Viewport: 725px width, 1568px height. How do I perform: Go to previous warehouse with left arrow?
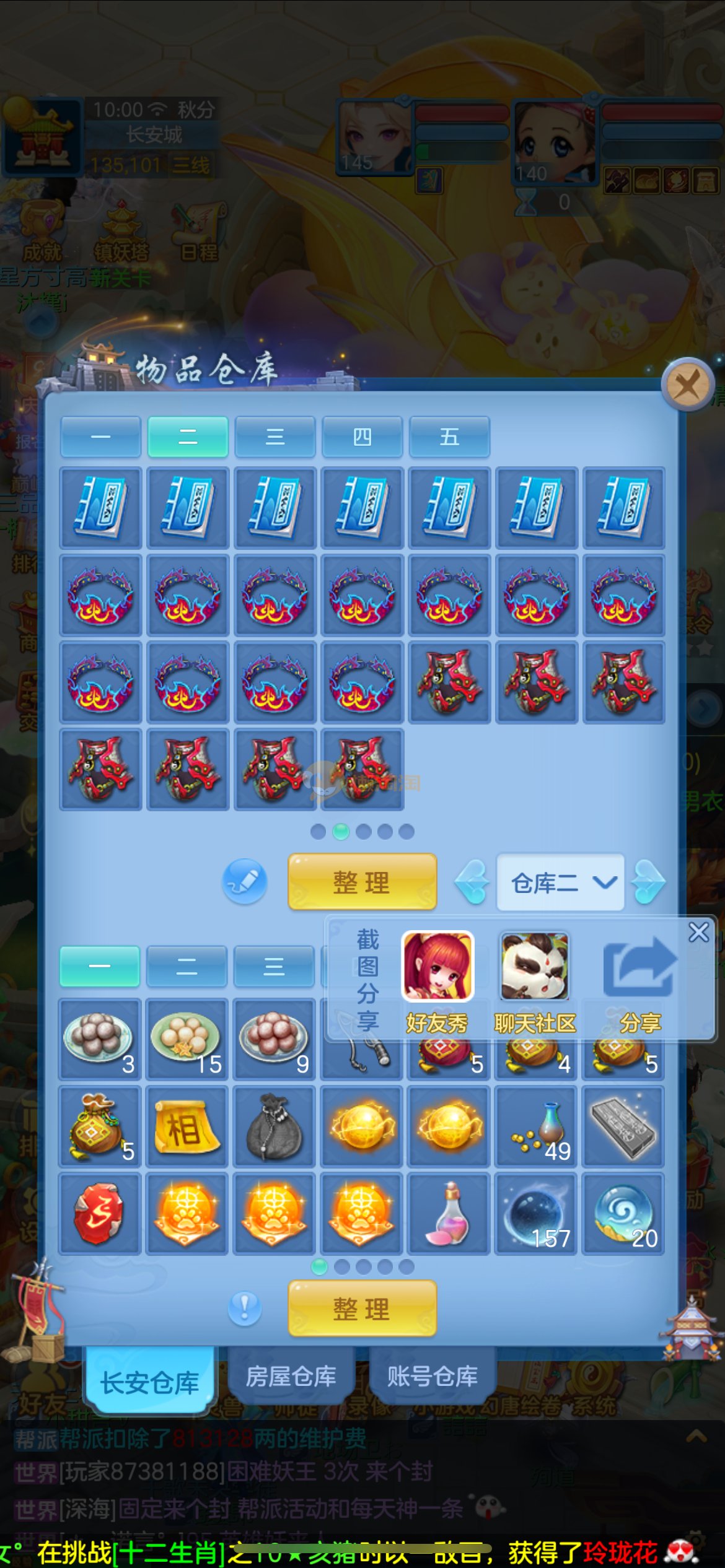(x=473, y=882)
